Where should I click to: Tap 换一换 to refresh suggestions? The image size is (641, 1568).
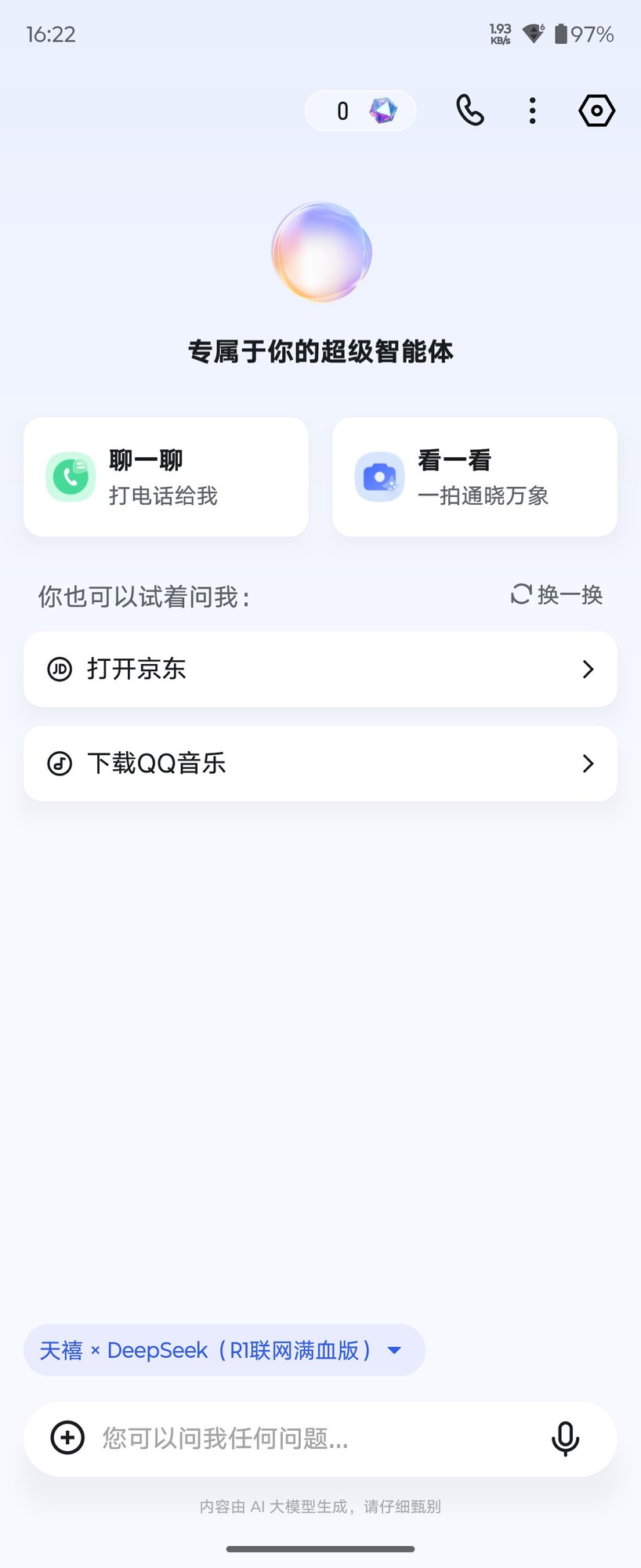point(555,595)
